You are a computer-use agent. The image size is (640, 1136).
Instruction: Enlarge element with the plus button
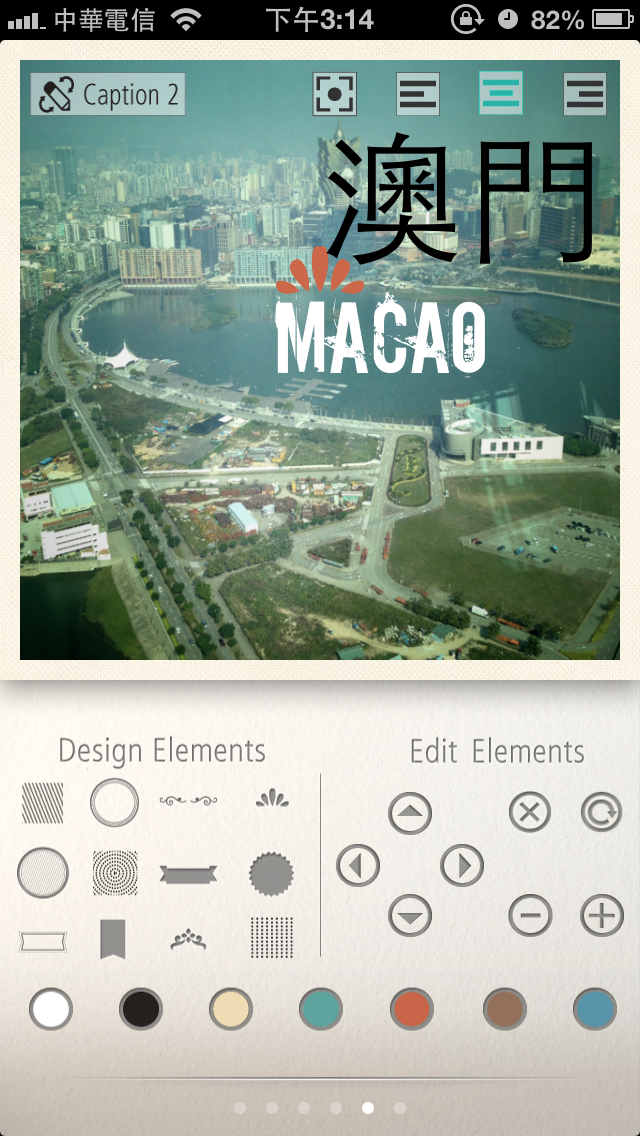[602, 915]
